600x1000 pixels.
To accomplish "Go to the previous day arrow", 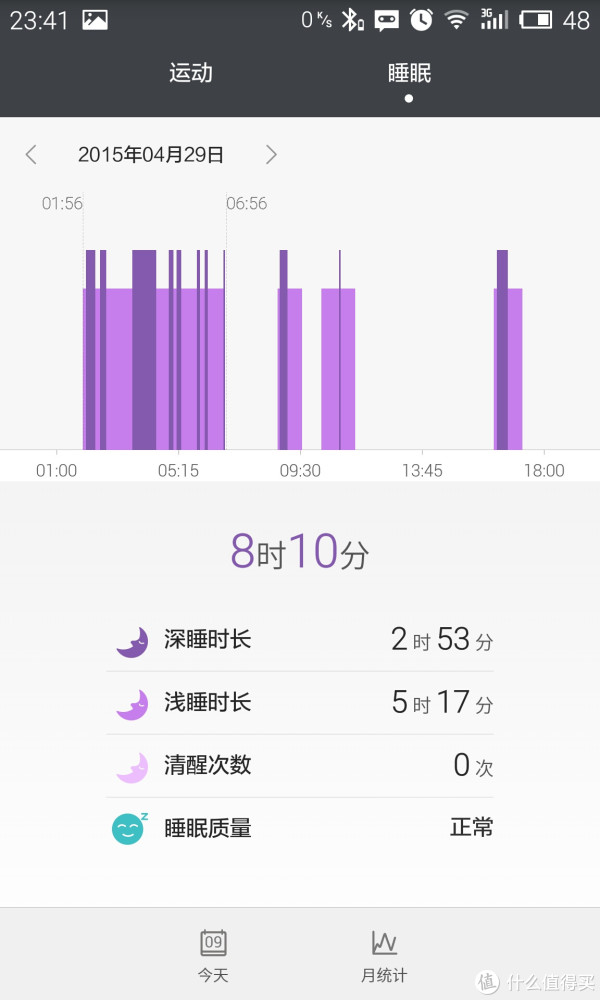I will click(31, 154).
